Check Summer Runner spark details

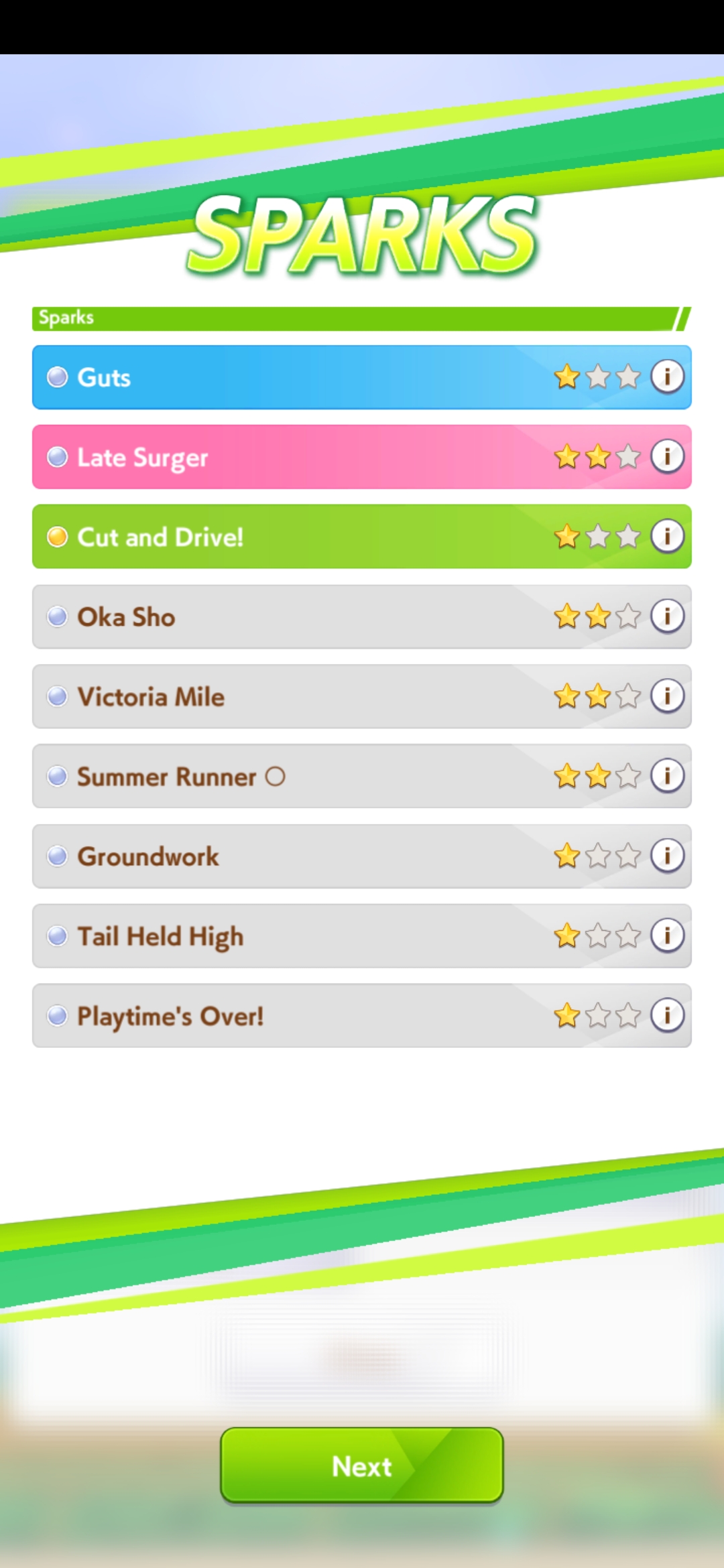coord(667,775)
